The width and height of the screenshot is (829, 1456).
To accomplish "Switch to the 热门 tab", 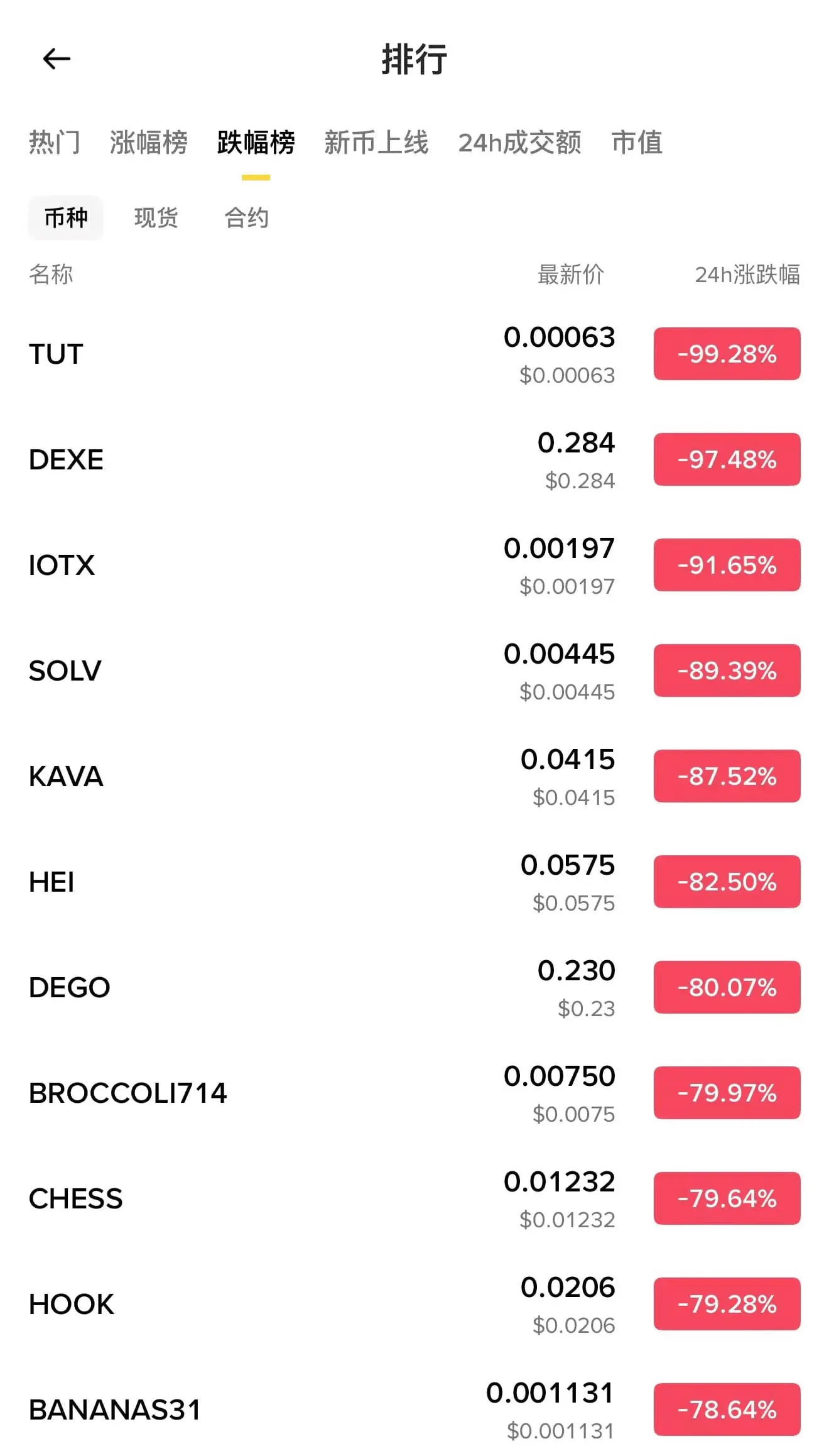I will pos(55,143).
